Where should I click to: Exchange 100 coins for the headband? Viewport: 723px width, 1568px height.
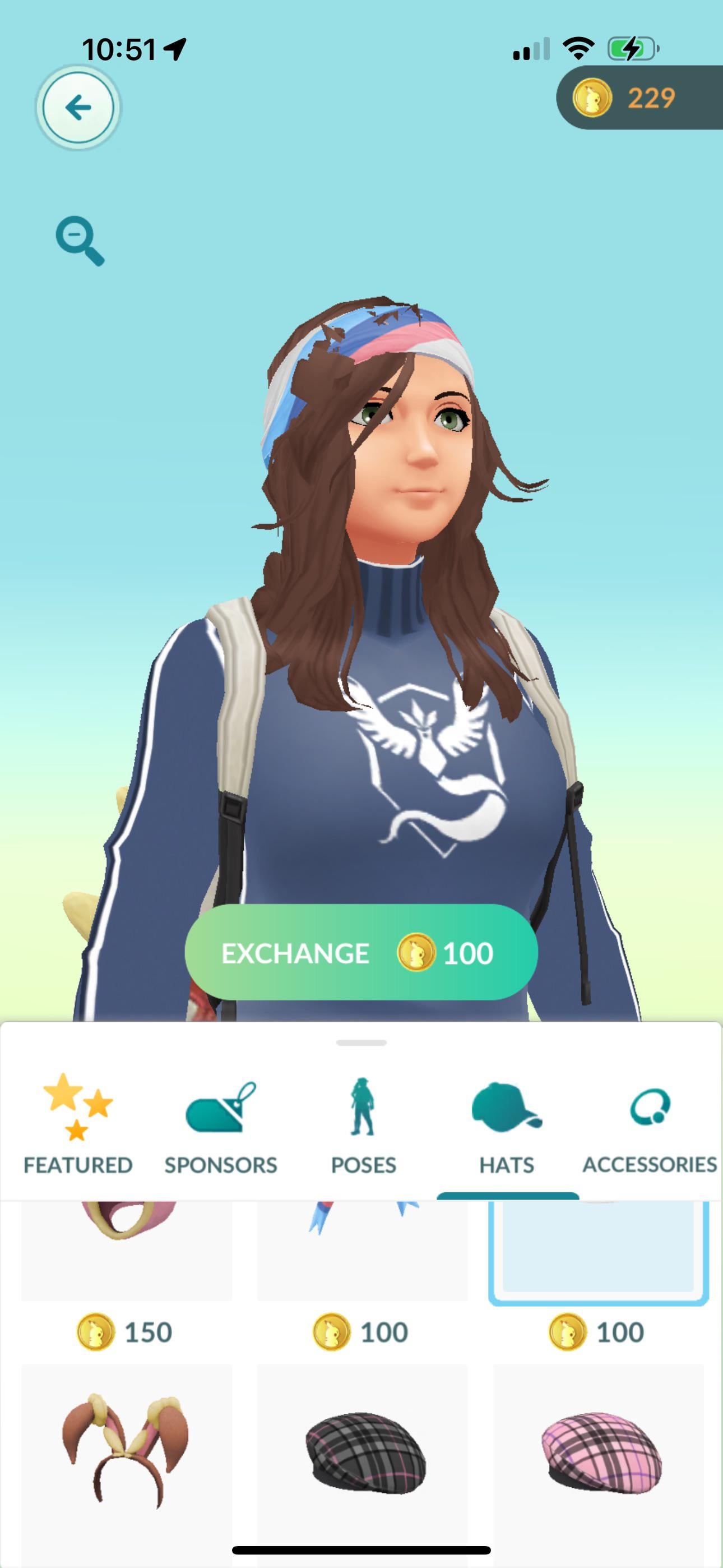[361, 953]
